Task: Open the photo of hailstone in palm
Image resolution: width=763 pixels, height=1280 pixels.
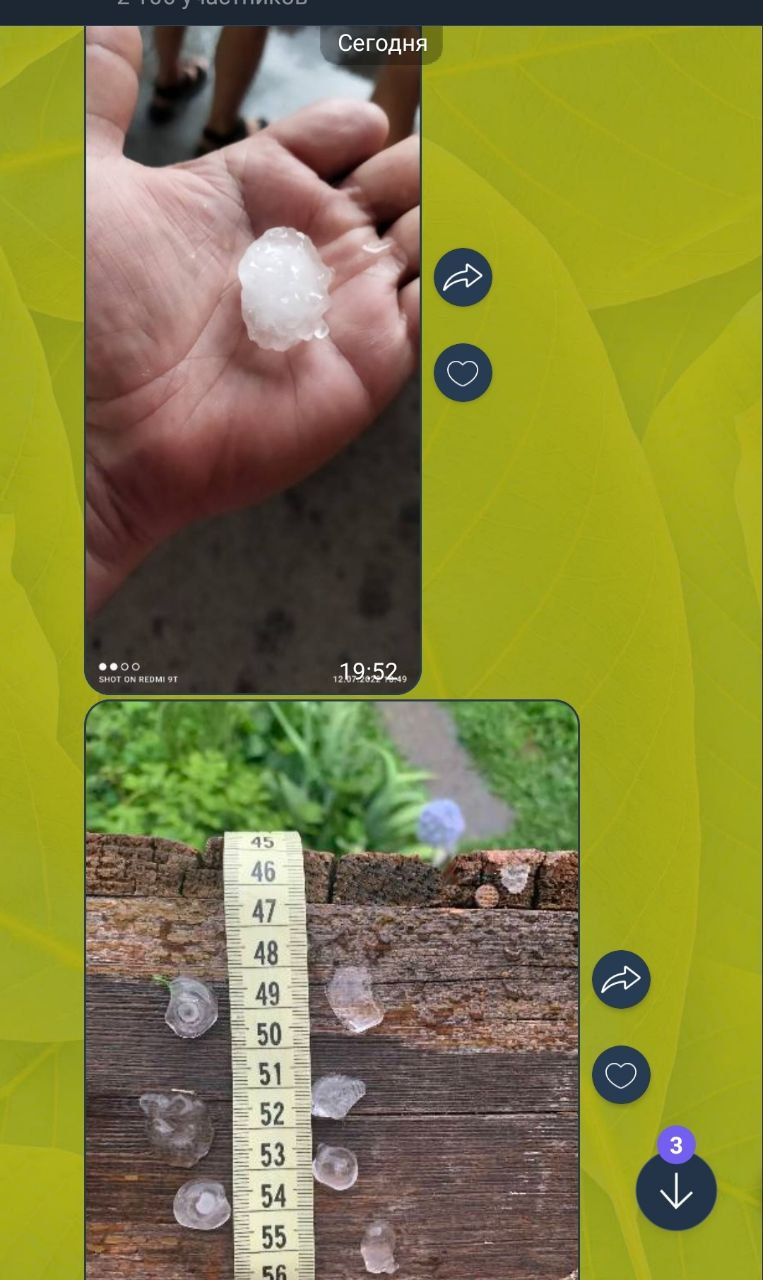Action: [x=253, y=359]
